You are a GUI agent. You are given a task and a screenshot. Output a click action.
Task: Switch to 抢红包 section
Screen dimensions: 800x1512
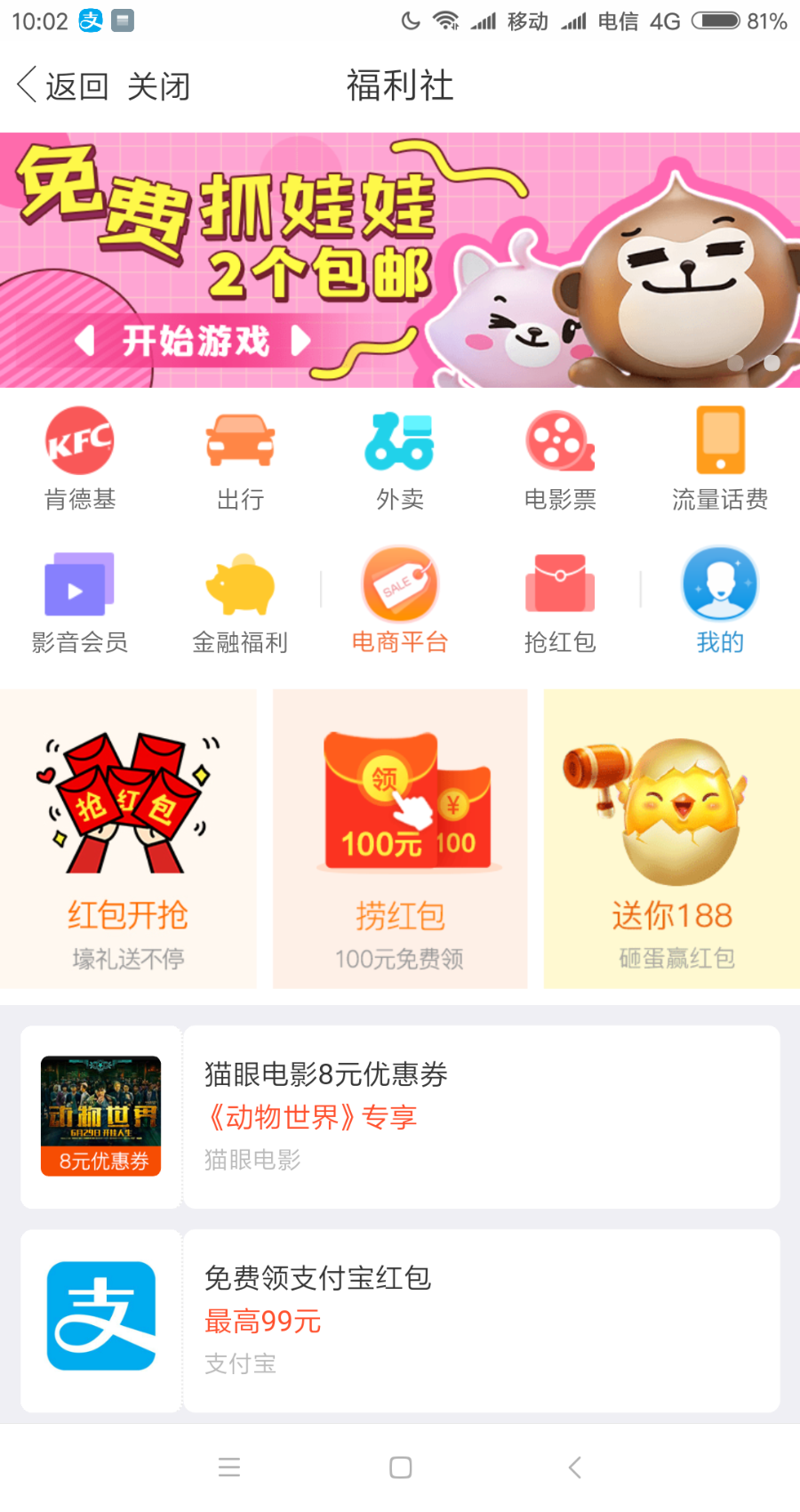tap(560, 602)
